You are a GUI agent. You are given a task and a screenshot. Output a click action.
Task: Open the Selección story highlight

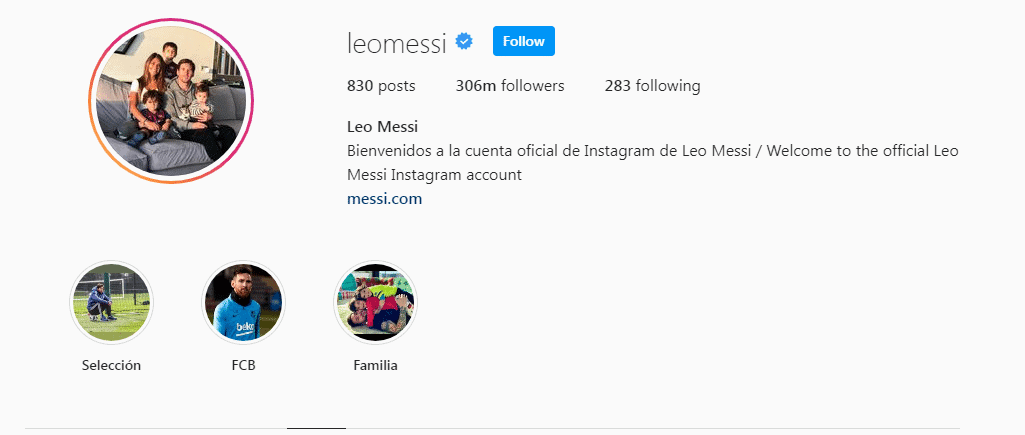[111, 304]
